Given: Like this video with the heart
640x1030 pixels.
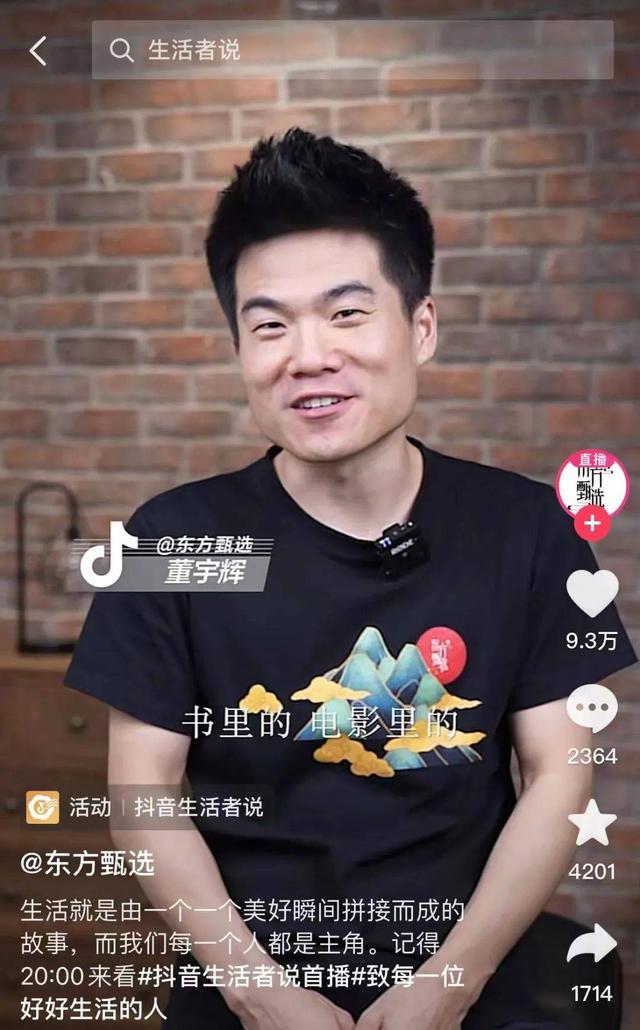Looking at the screenshot, I should 592,593.
